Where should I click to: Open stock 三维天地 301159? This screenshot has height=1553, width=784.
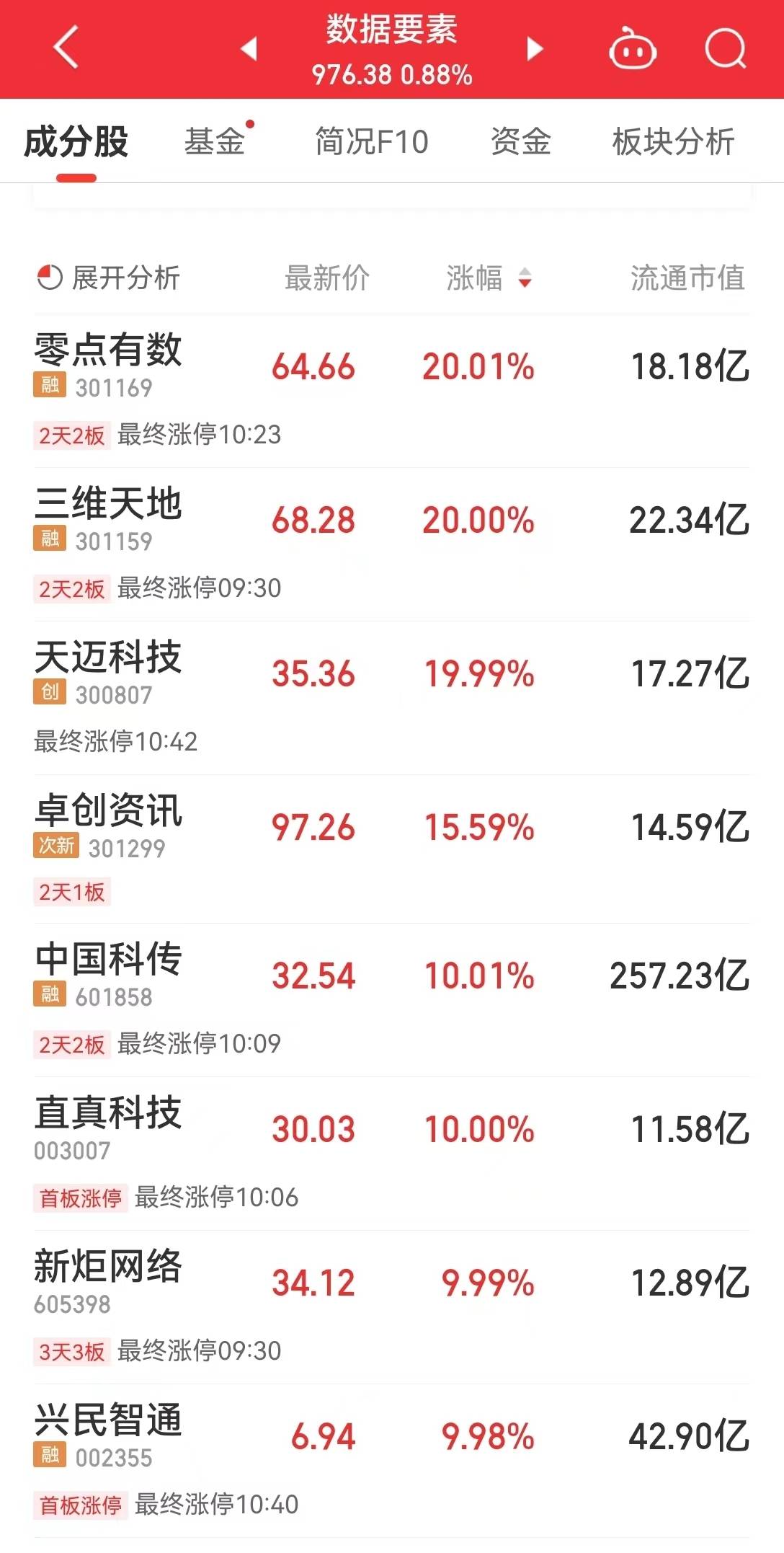[108, 519]
